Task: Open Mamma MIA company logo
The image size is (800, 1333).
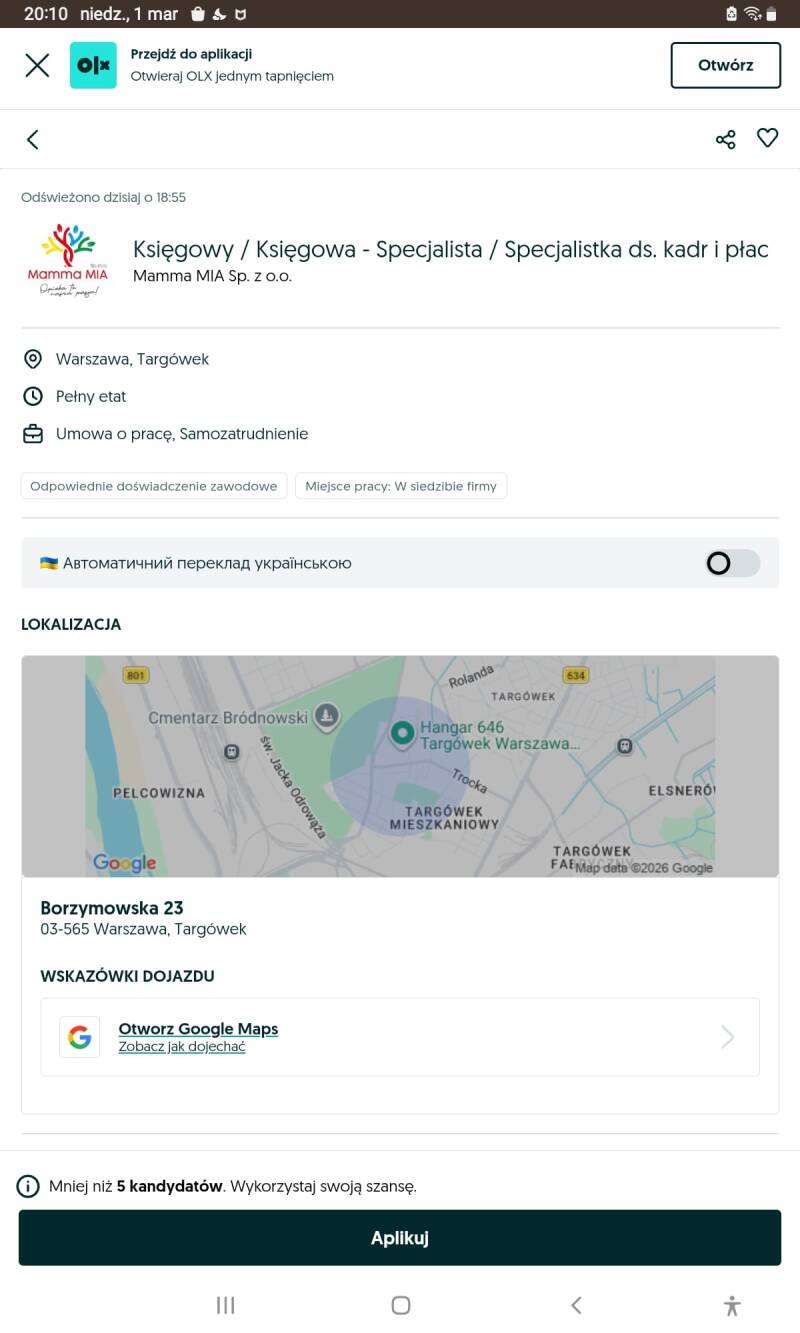Action: point(68,262)
